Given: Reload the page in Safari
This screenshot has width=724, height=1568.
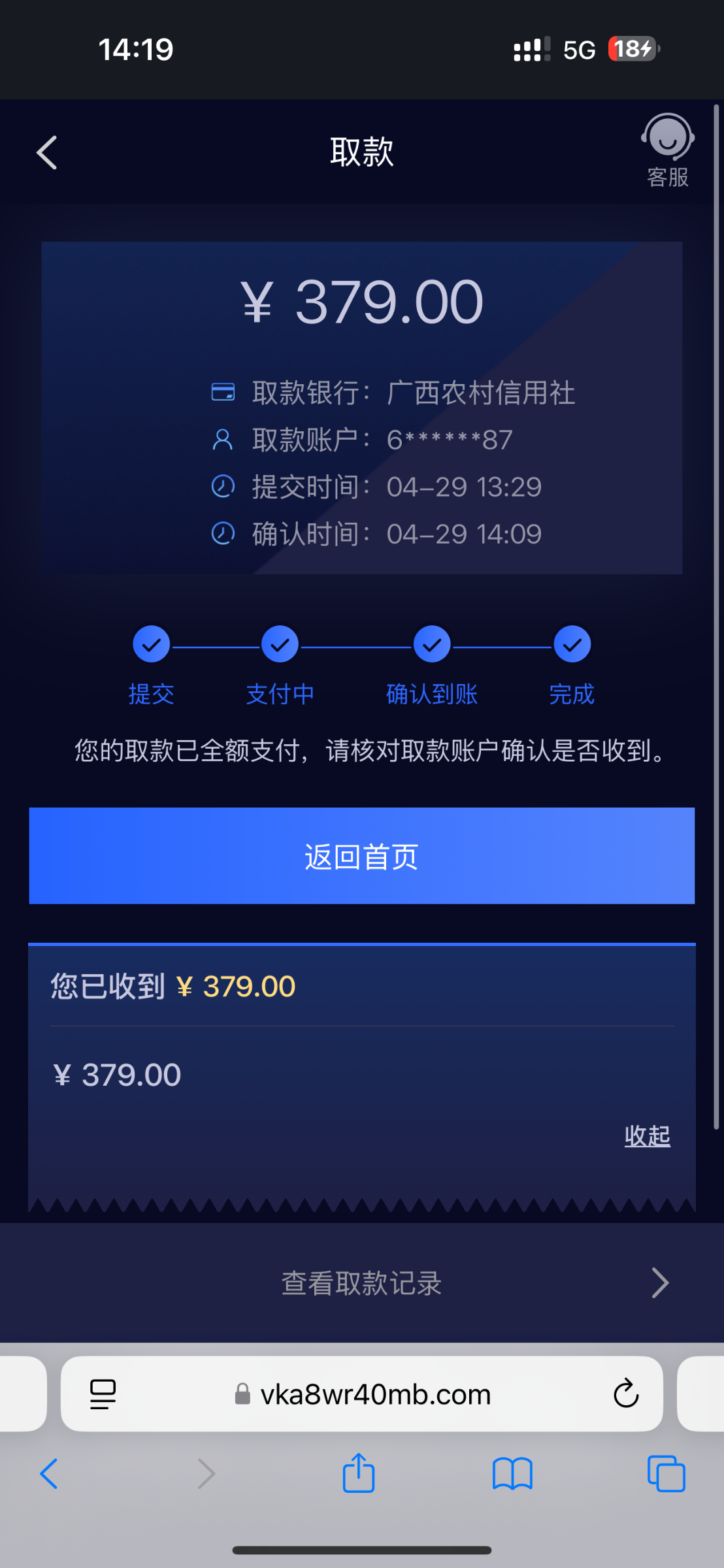Looking at the screenshot, I should (x=625, y=1394).
